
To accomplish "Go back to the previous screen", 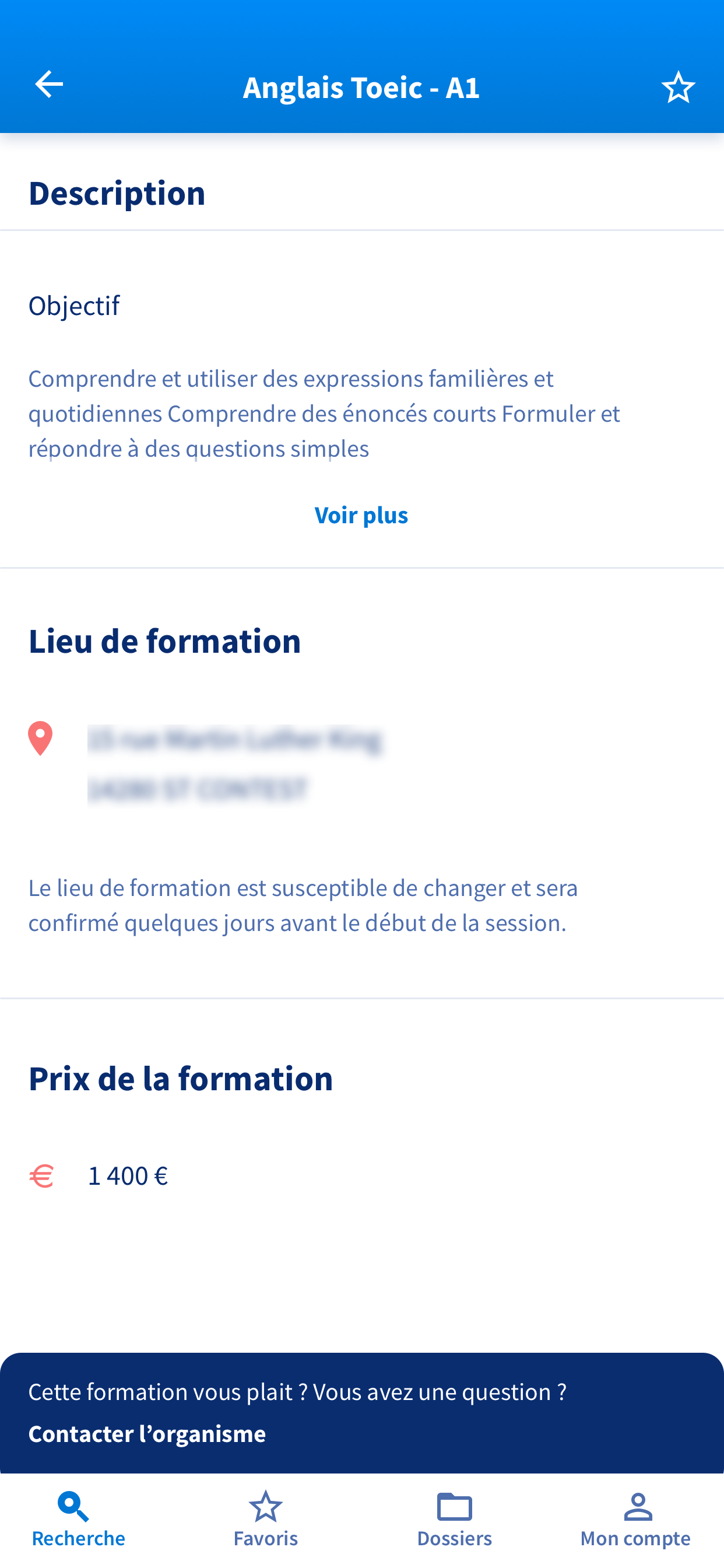I will pyautogui.click(x=48, y=85).
